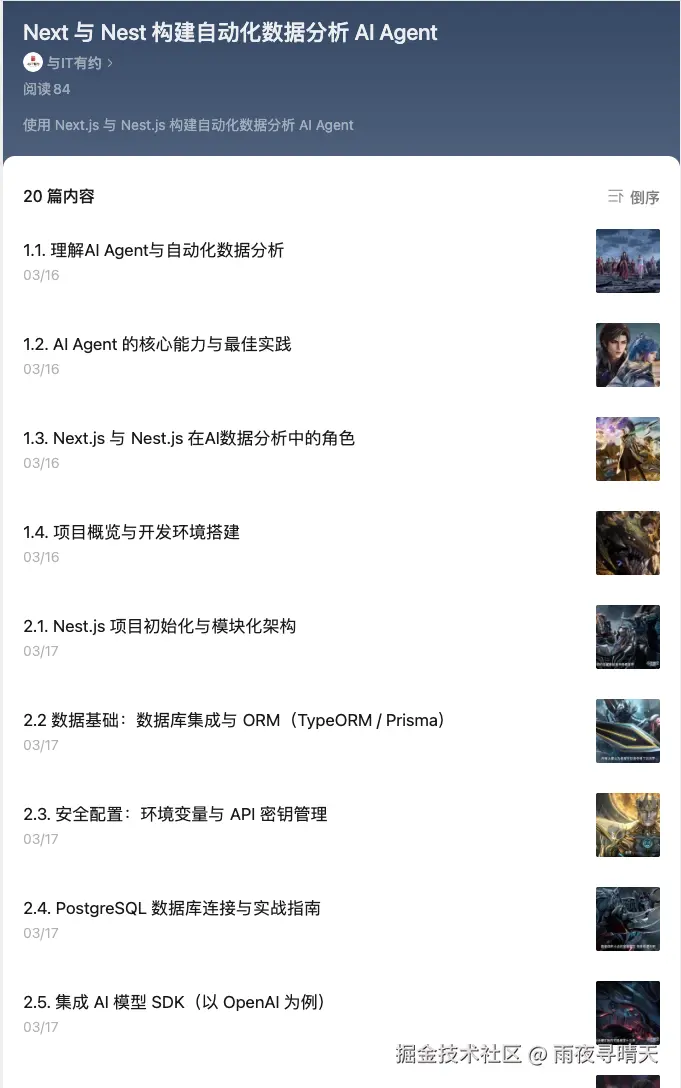The width and height of the screenshot is (681, 1088).
Task: Open article 2.2 数据基础：数据库集成与 ORM
Action: (x=234, y=720)
